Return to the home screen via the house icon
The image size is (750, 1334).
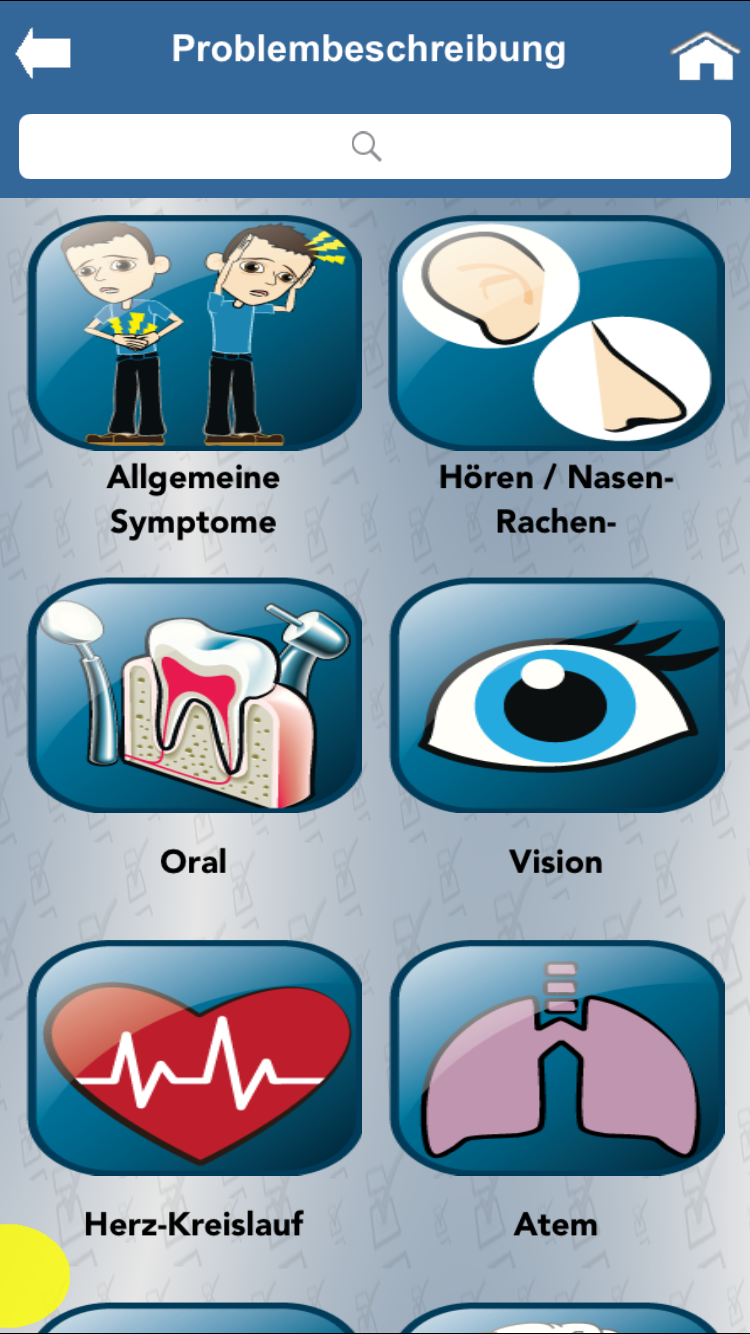click(705, 55)
